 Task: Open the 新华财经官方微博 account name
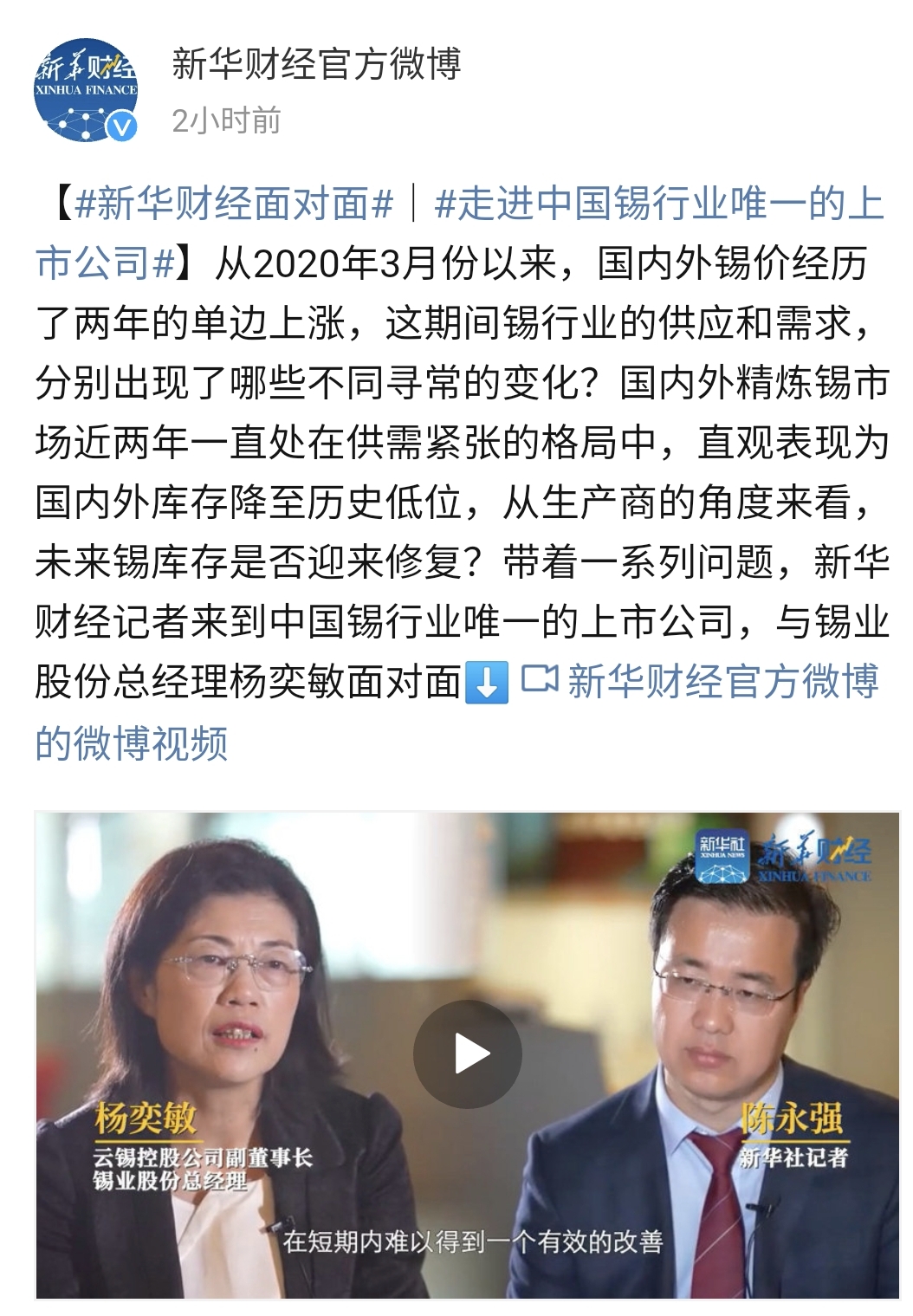click(x=315, y=65)
